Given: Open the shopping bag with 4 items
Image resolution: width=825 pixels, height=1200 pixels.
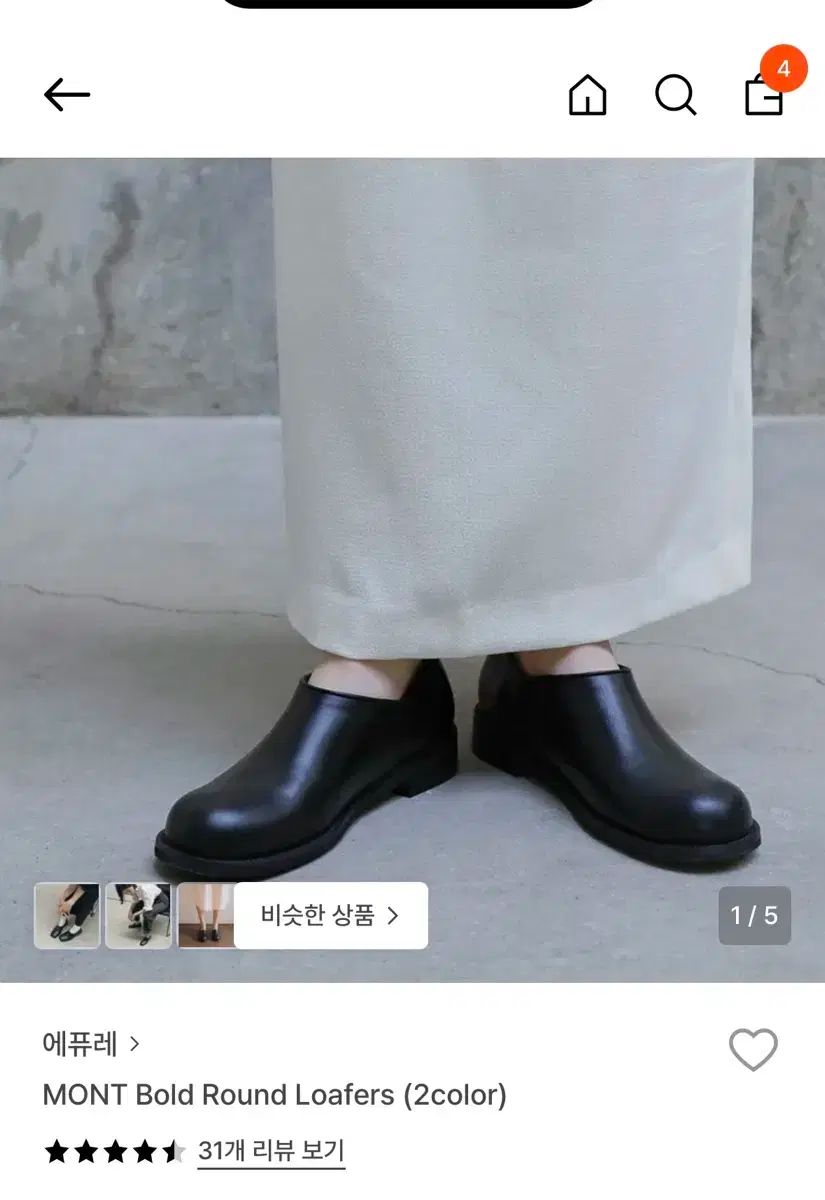Looking at the screenshot, I should [765, 95].
